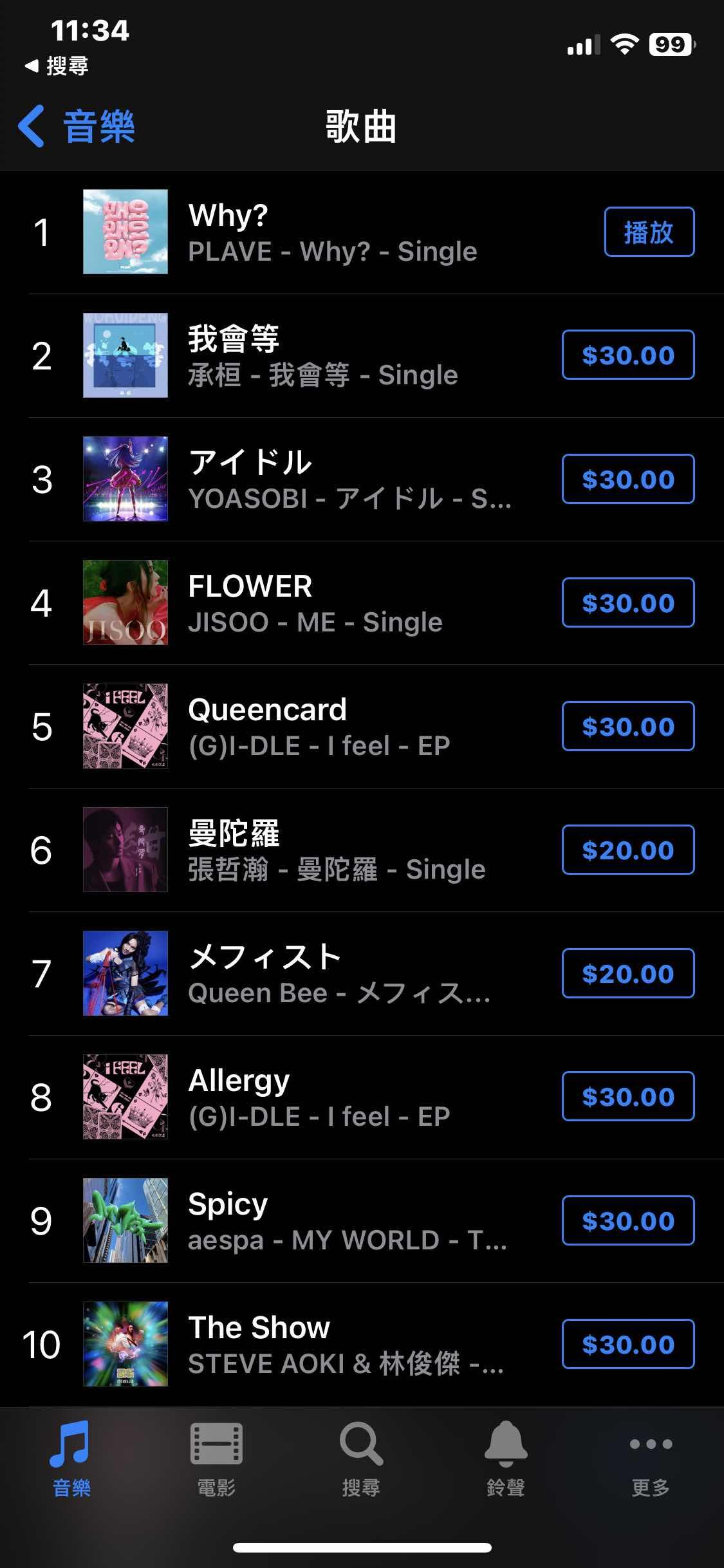Open the 鈴聲 tab
724x1568 pixels.
coord(506,1460)
